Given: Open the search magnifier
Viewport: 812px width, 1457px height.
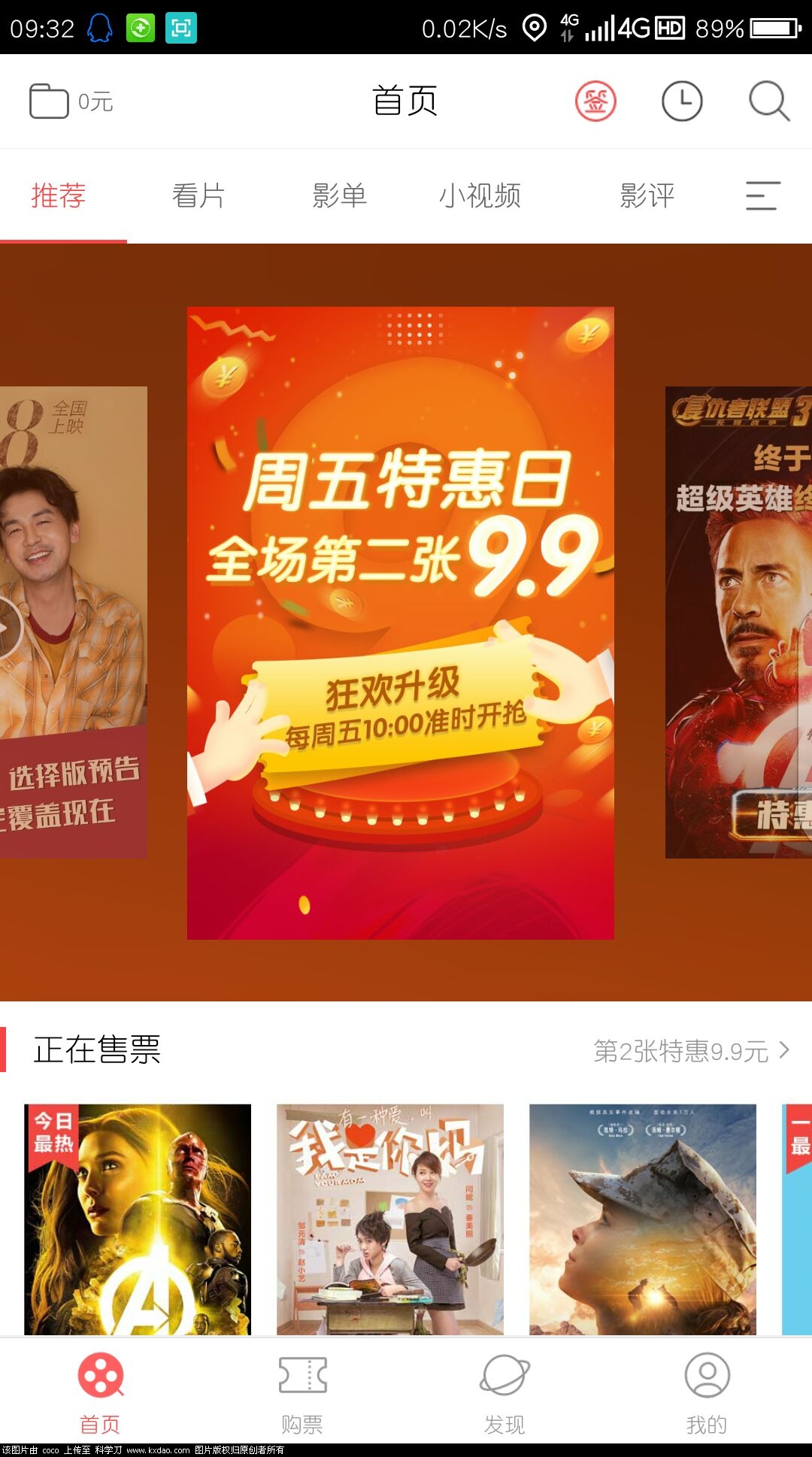Looking at the screenshot, I should pyautogui.click(x=768, y=101).
